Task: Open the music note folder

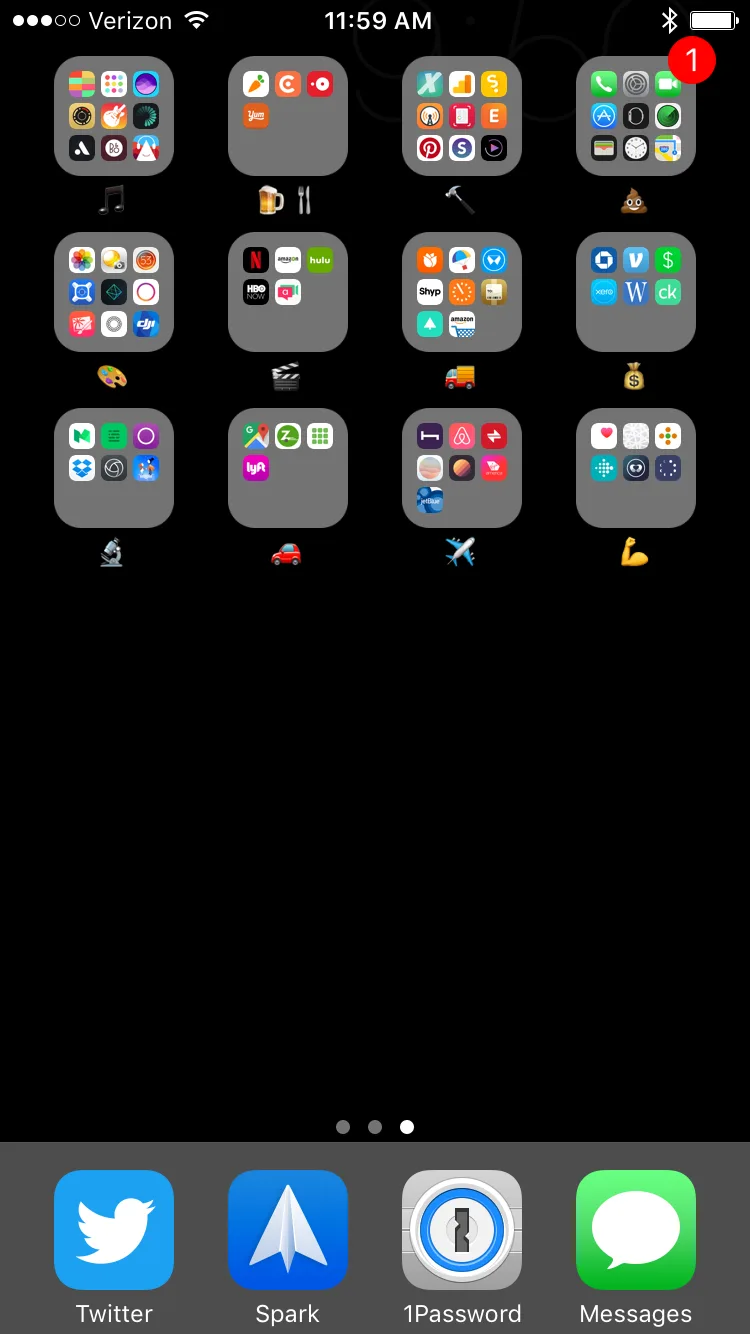Action: pyautogui.click(x=114, y=116)
